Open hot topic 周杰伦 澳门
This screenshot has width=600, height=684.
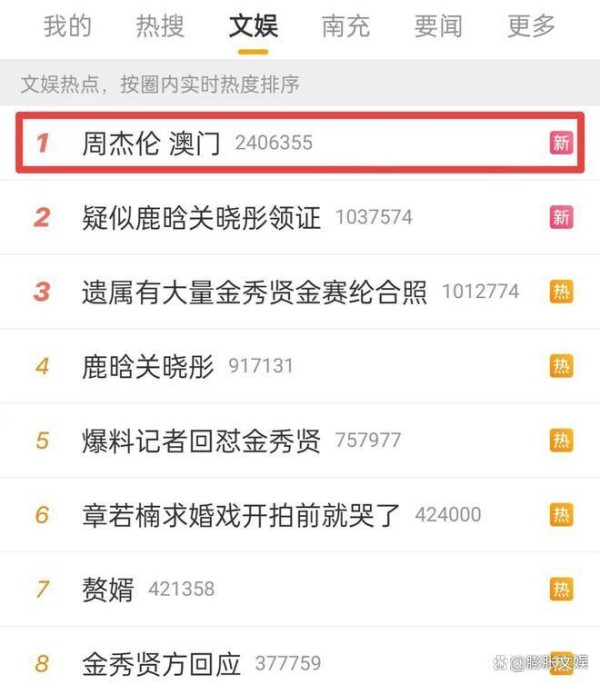[152, 143]
